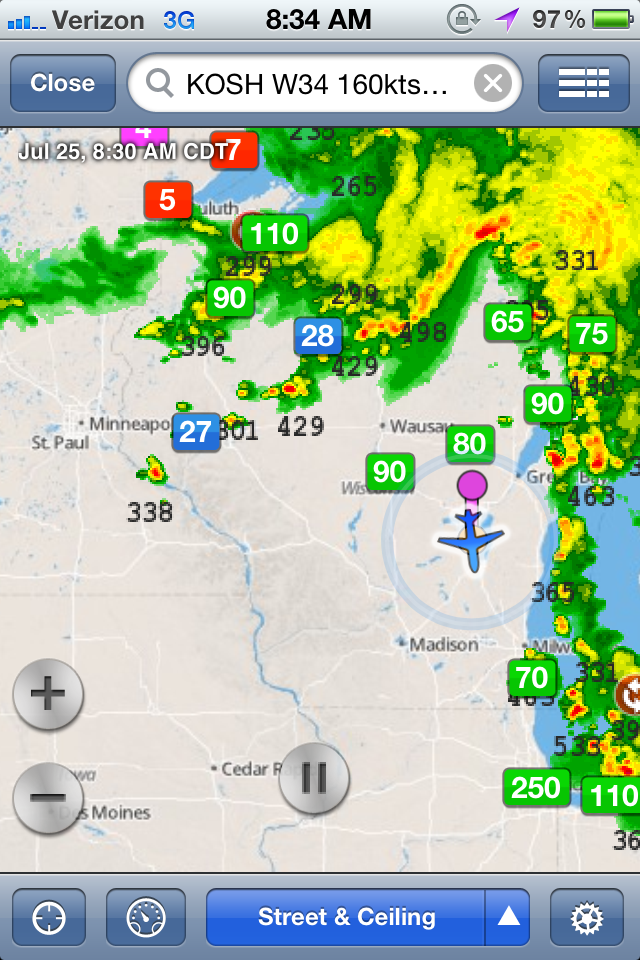Viewport: 640px width, 960px height.
Task: Select the Street & Ceiling layer button
Action: point(346,917)
